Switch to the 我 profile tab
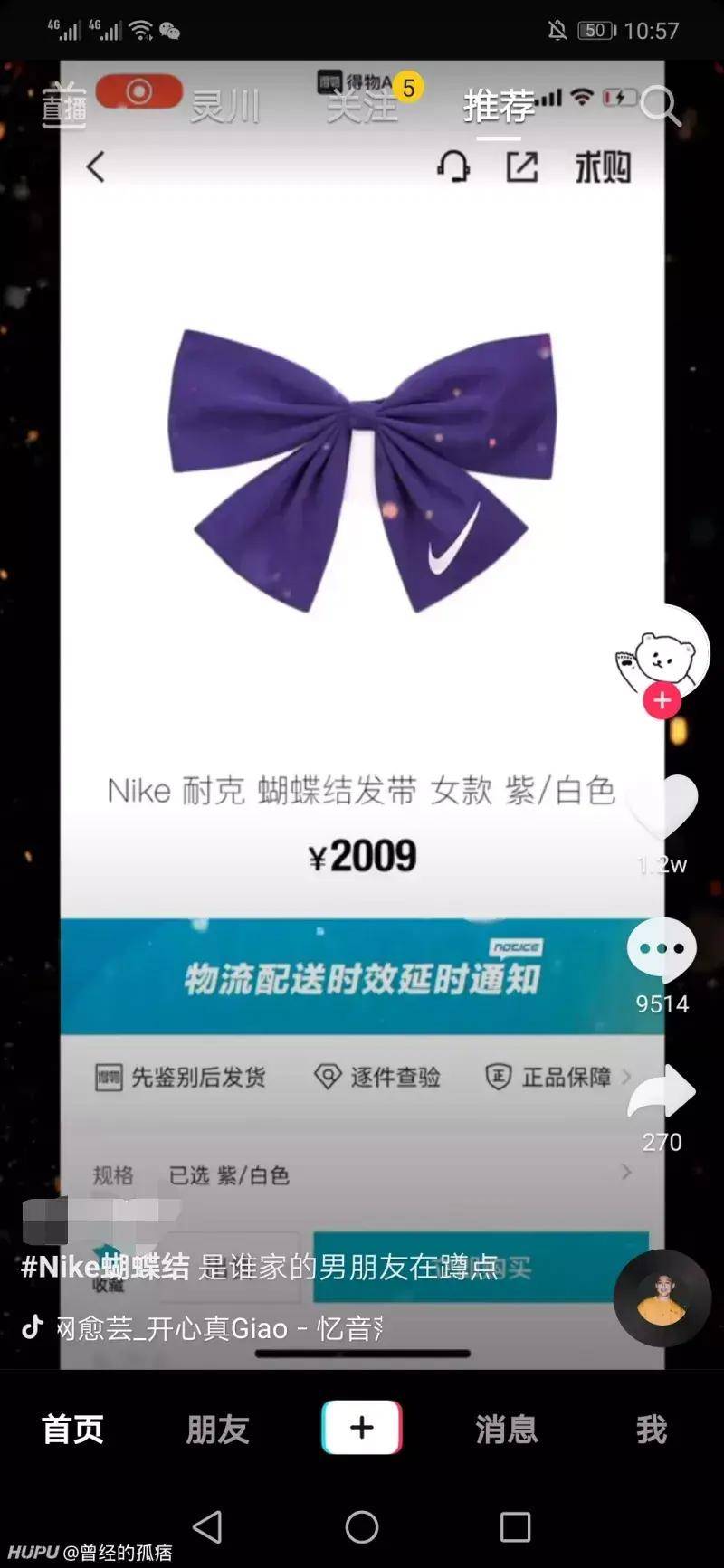 coord(652,1429)
